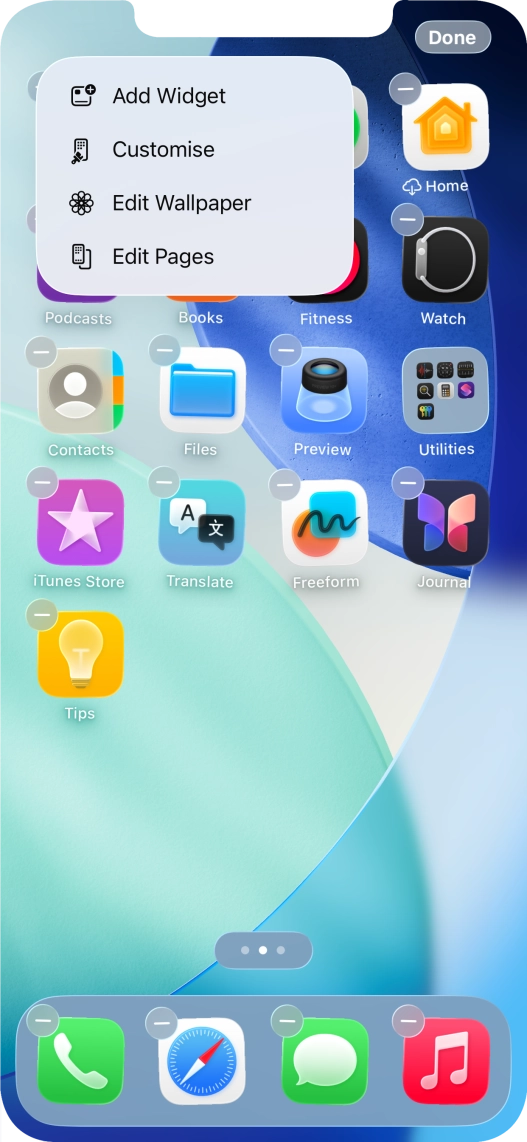
Task: Tap the minus badge on Freeform
Action: point(285,484)
